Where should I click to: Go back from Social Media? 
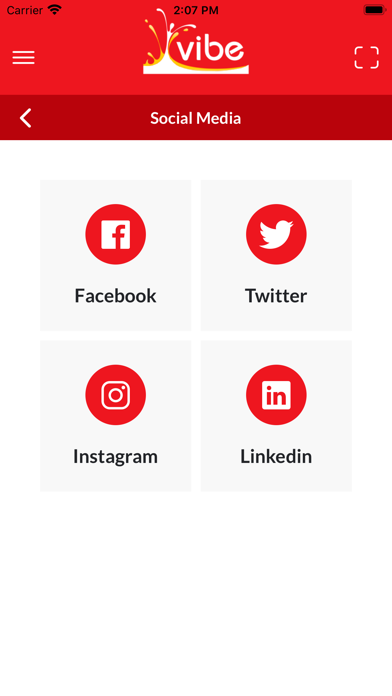tap(26, 118)
